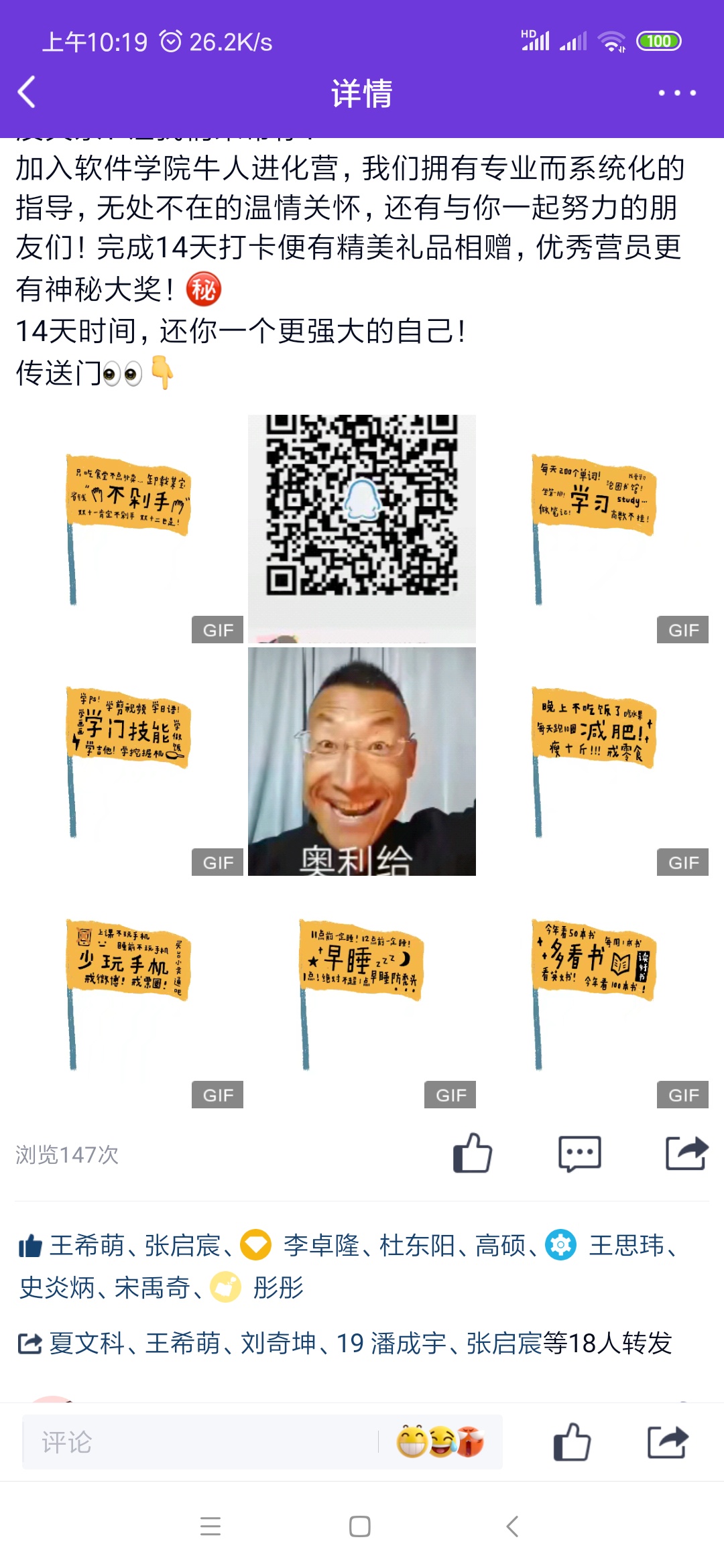Screen dimensions: 724x1568
Task: View the 多看书 flag GIF
Action: click(x=594, y=994)
